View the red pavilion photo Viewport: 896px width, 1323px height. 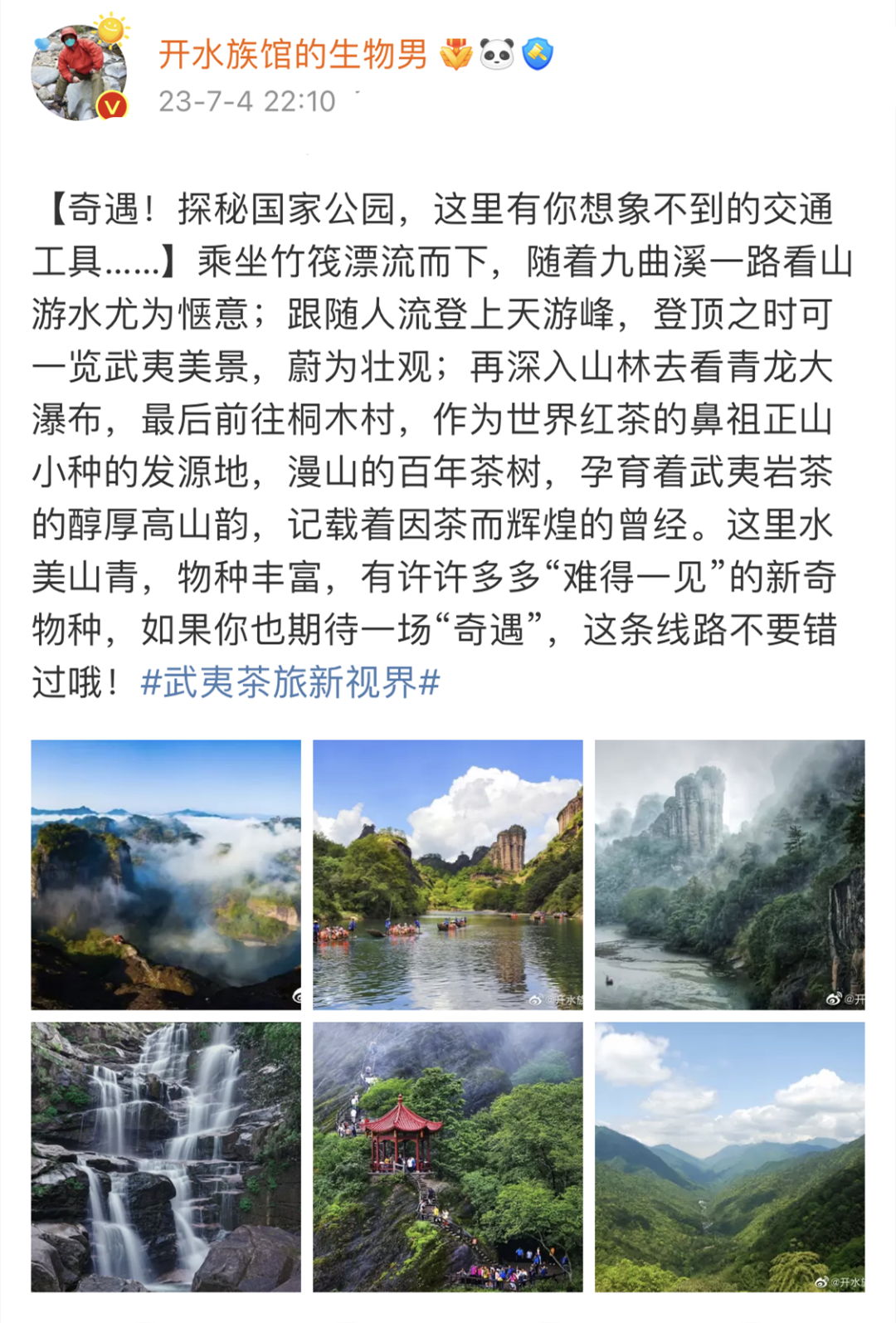pyautogui.click(x=448, y=1156)
